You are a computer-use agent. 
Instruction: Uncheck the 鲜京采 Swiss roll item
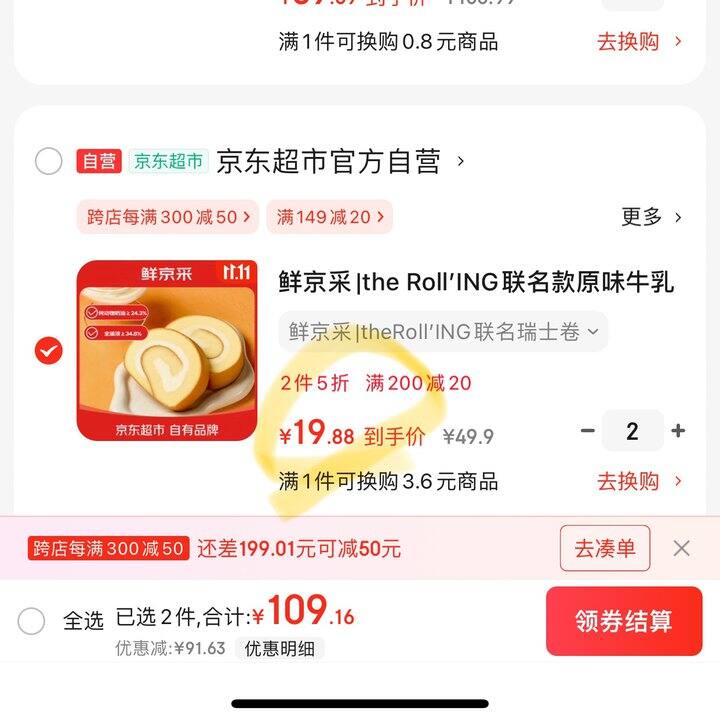point(48,350)
